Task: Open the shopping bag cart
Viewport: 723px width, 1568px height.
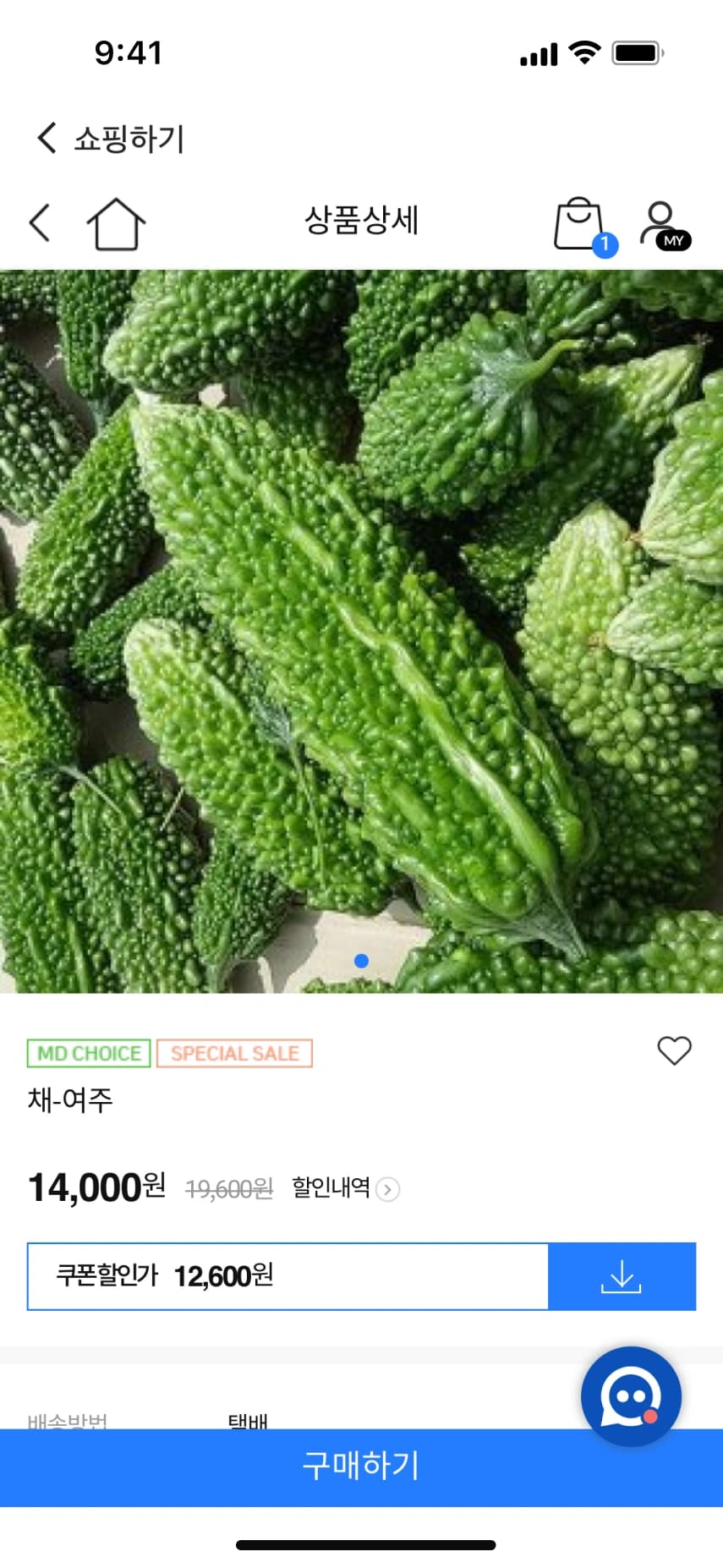Action: coord(580,225)
